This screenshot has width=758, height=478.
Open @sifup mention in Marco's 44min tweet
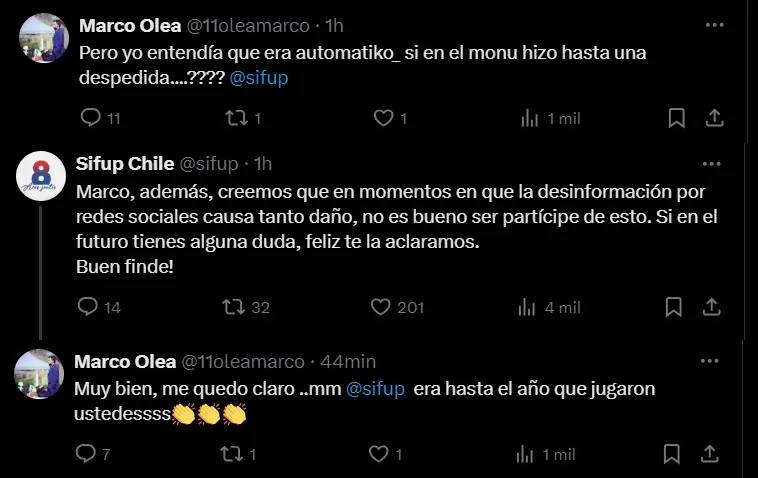[x=375, y=389]
